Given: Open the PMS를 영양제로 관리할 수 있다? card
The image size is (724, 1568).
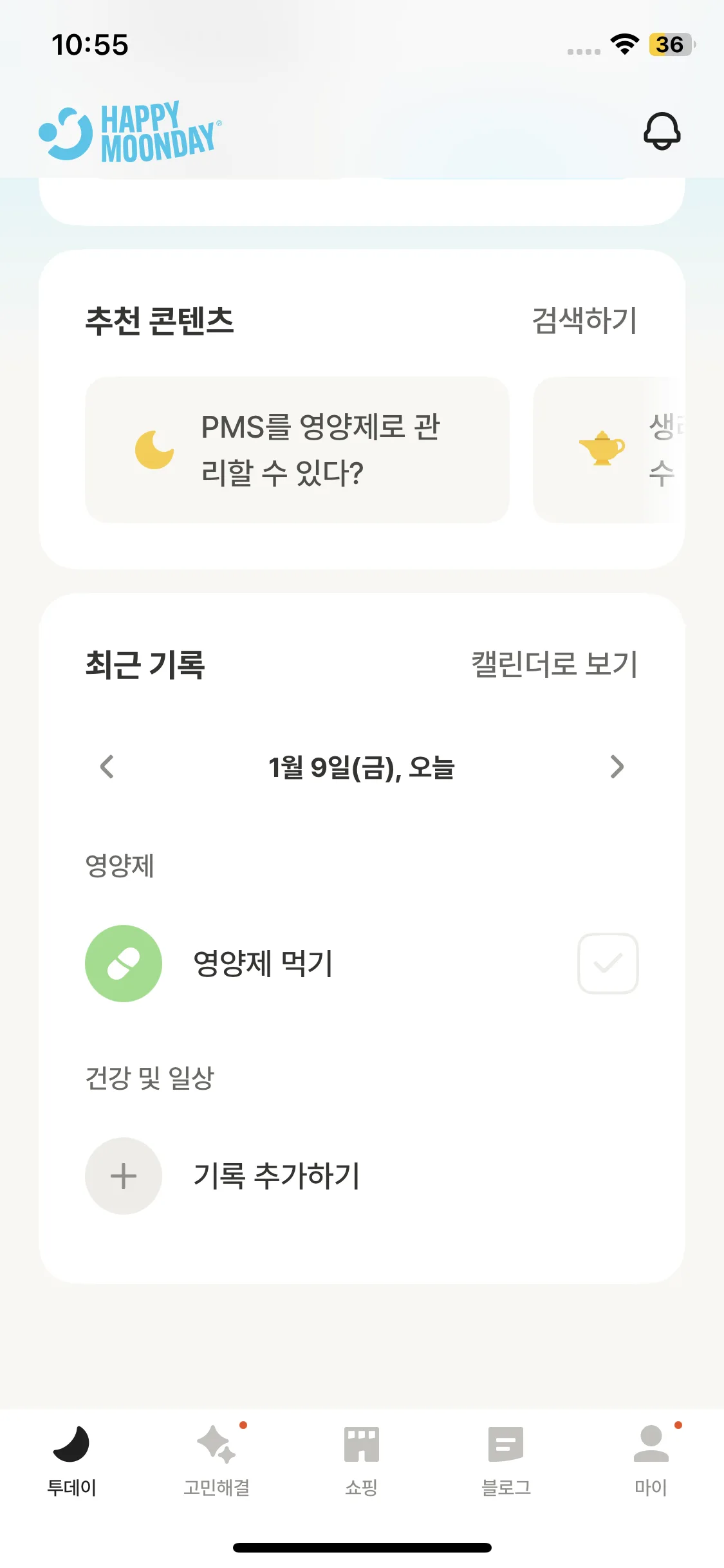Looking at the screenshot, I should (297, 450).
